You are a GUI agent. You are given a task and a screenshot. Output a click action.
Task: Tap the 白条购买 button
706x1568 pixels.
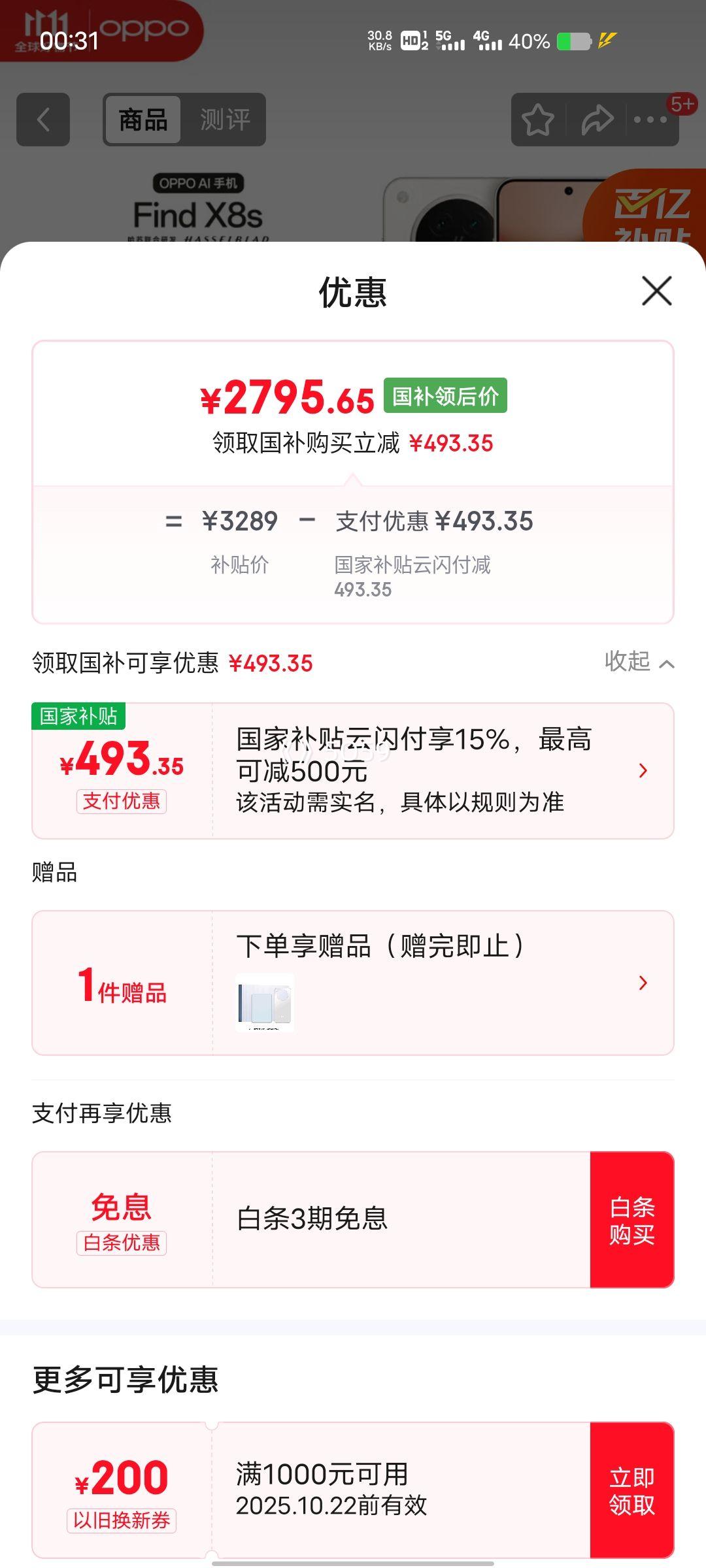pyautogui.click(x=631, y=1220)
